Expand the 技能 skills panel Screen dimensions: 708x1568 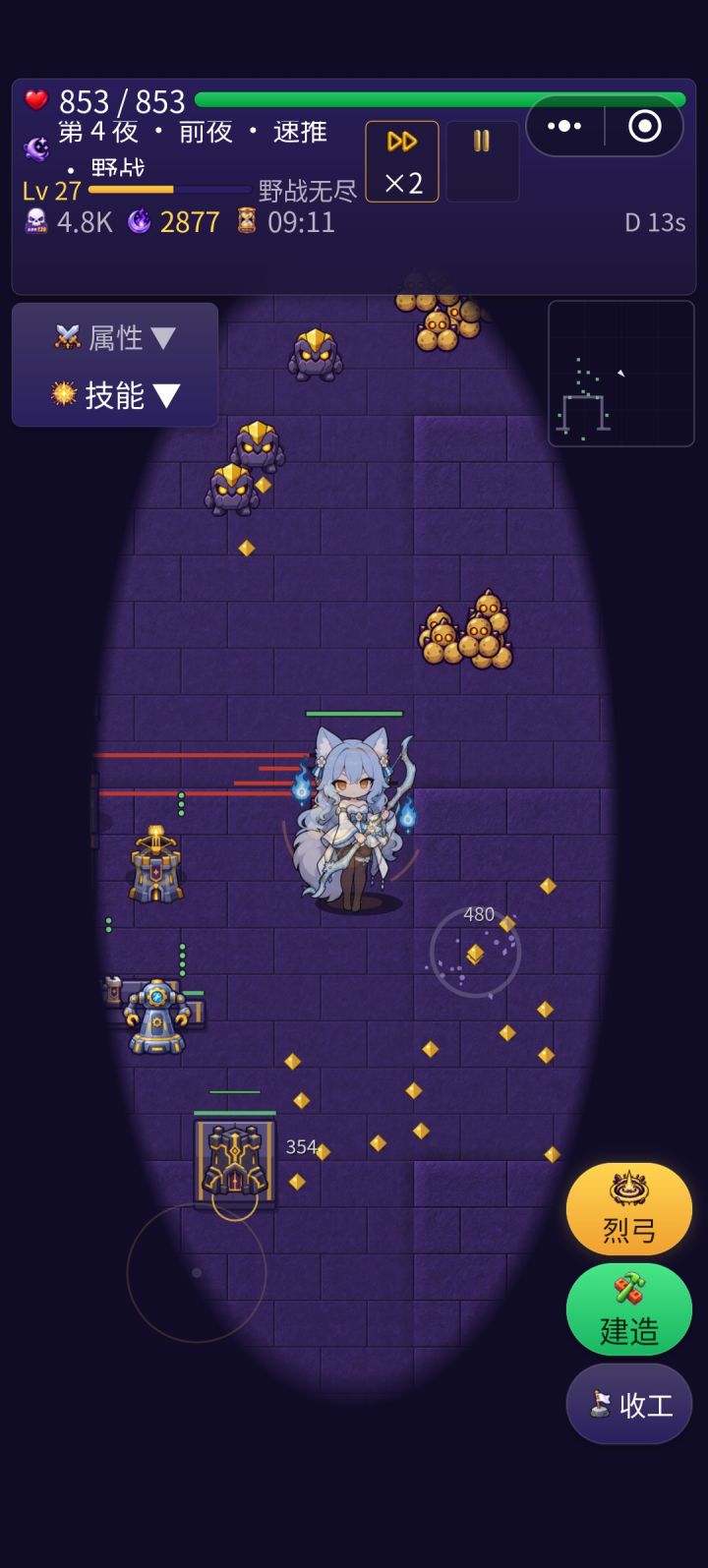[115, 395]
